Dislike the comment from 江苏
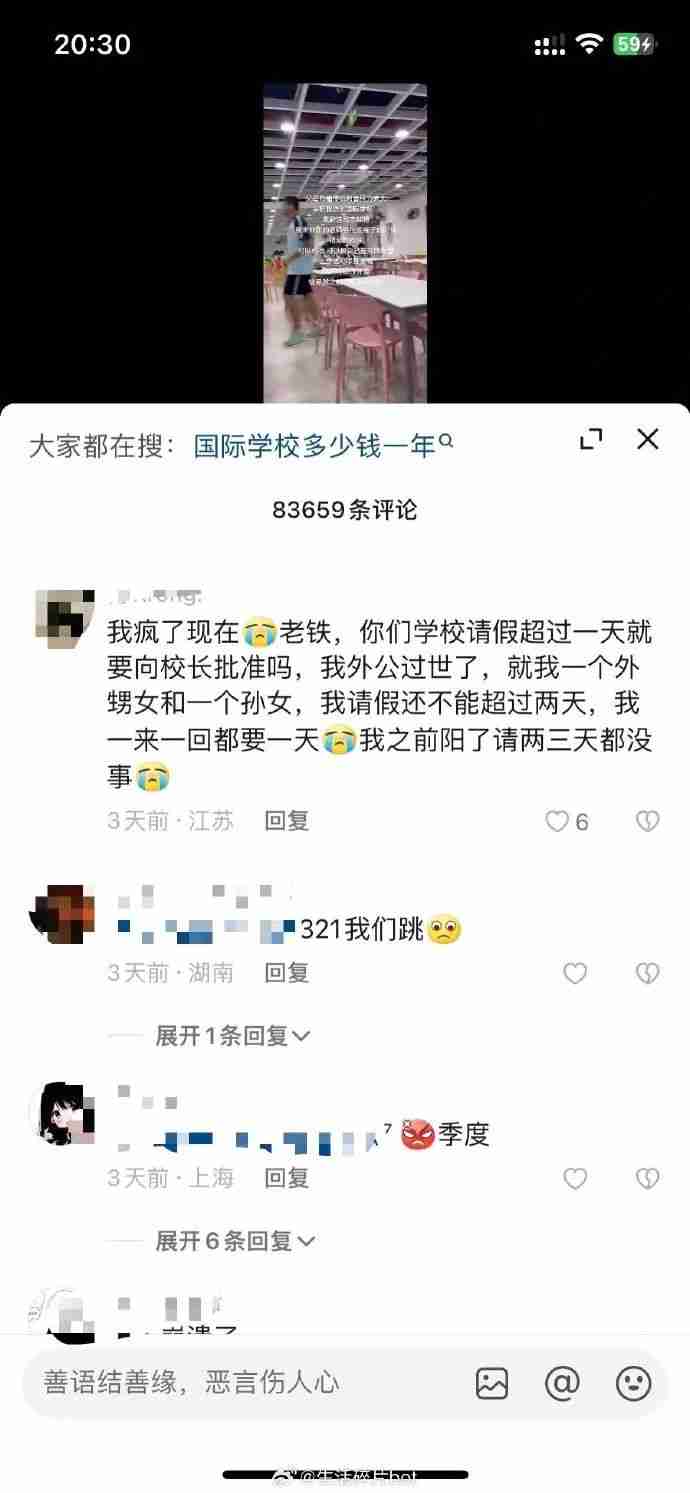This screenshot has width=690, height=1493. 648,822
